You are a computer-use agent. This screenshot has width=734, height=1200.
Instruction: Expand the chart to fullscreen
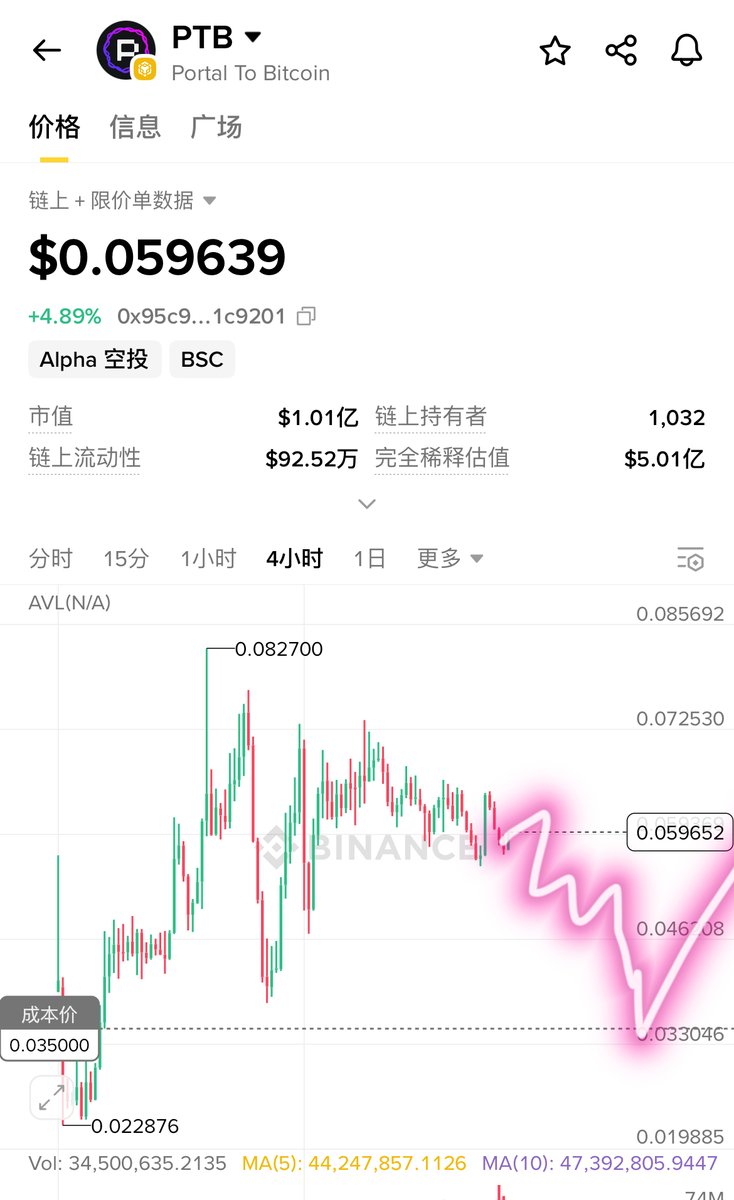tap(47, 1097)
